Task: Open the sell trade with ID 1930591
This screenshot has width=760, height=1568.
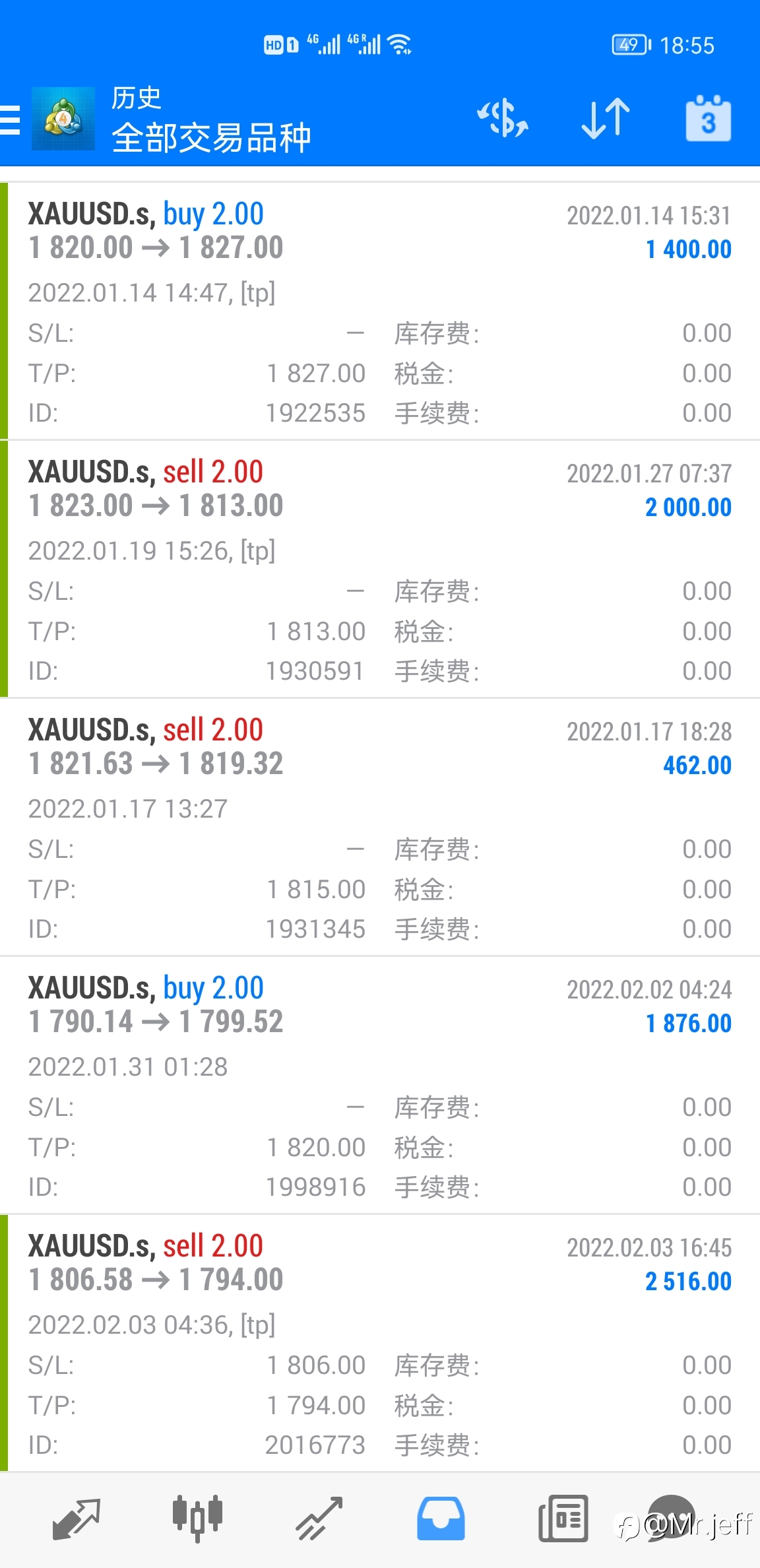Action: [380, 569]
